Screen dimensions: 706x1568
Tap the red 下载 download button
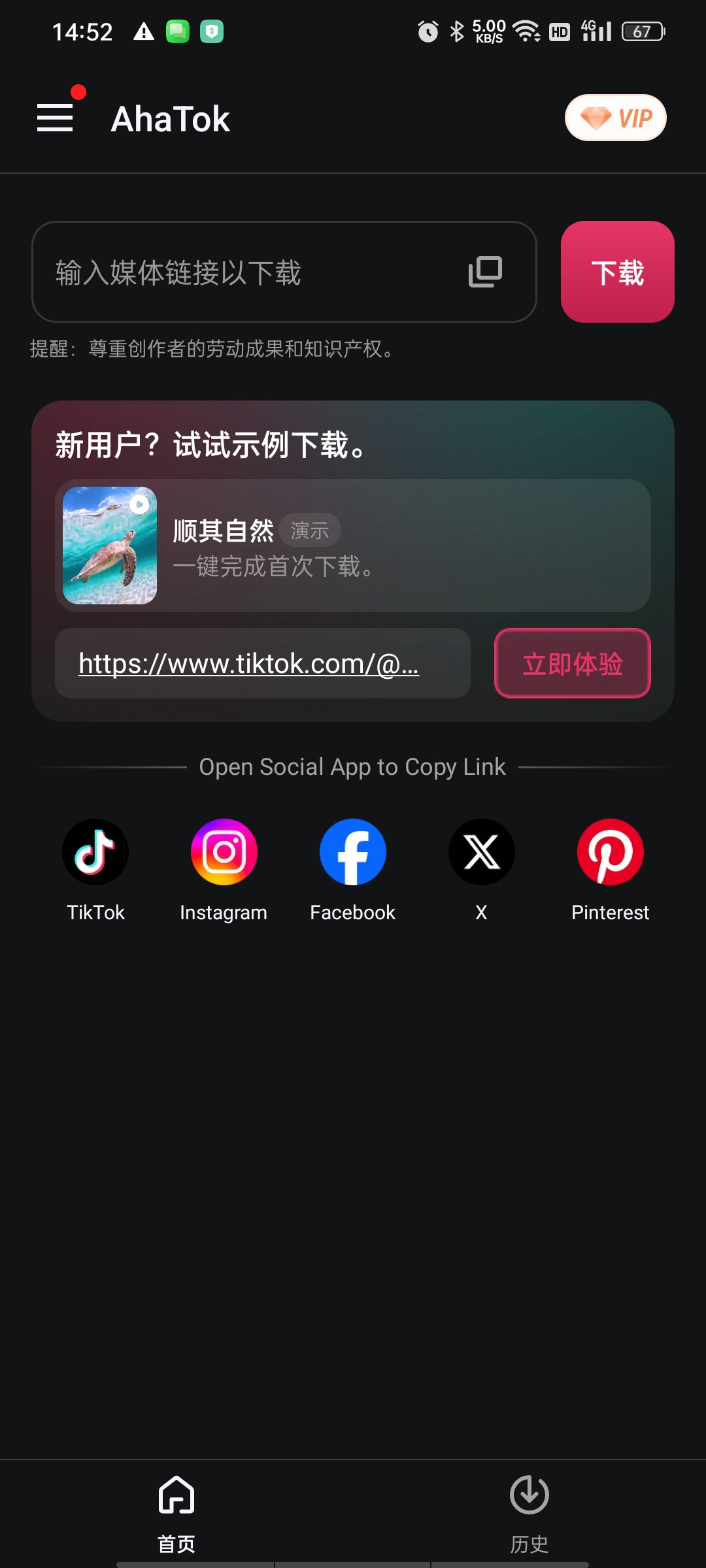[617, 272]
